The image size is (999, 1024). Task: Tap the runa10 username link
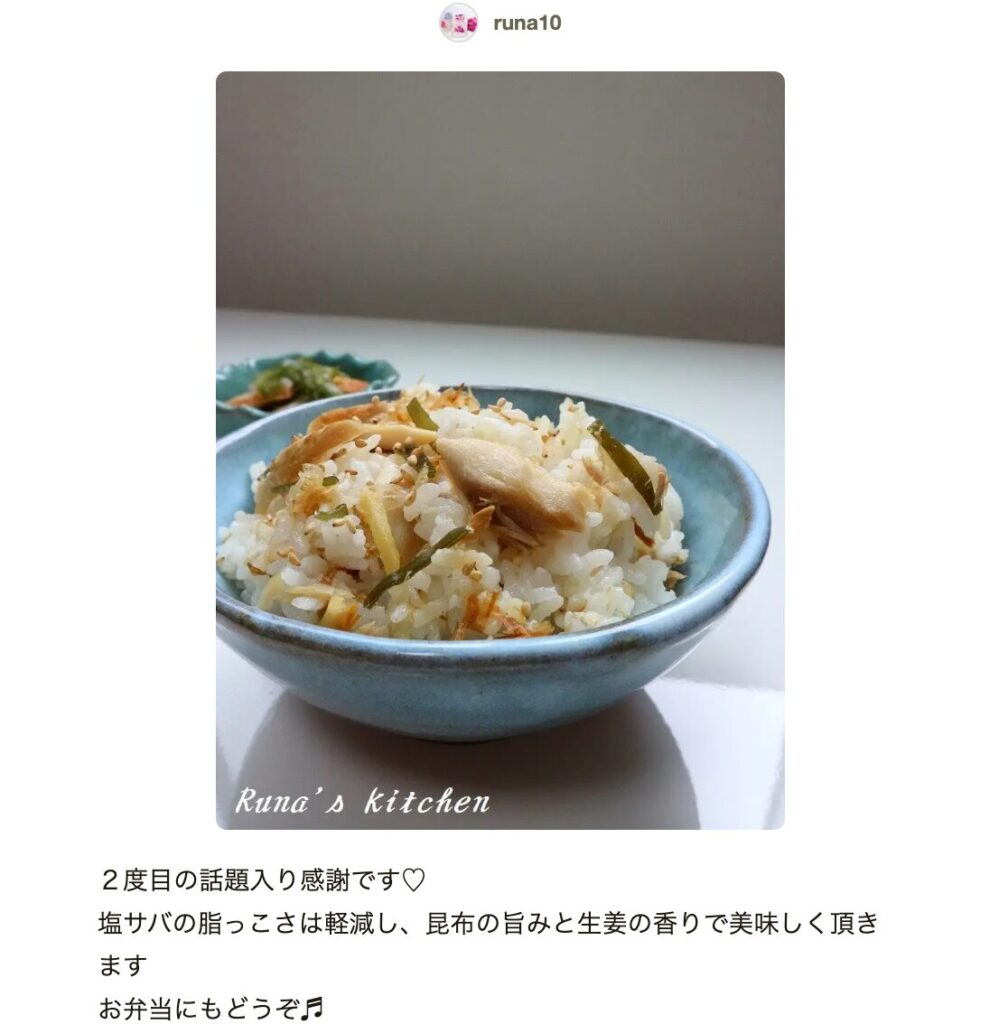[527, 22]
